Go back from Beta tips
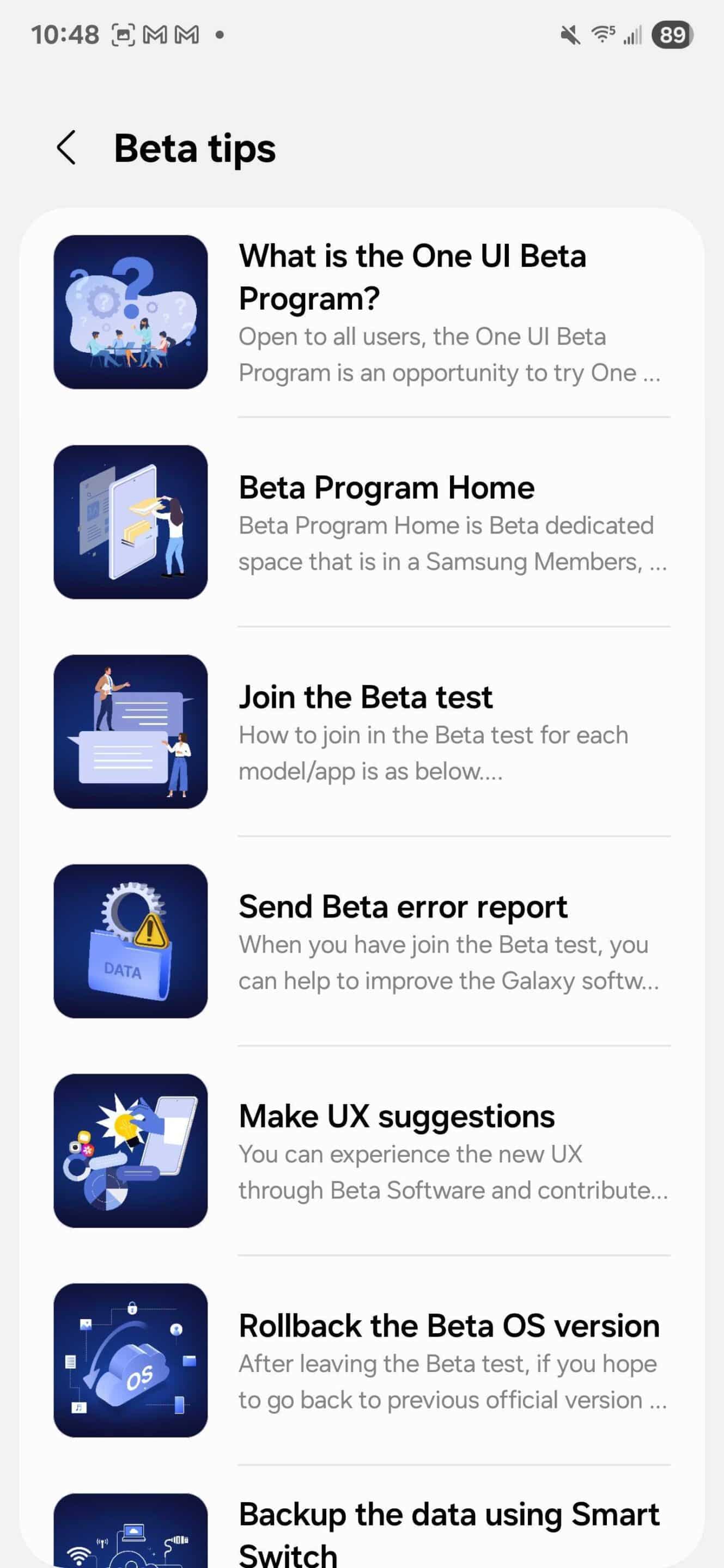Viewport: 724px width, 1568px height. [x=66, y=148]
